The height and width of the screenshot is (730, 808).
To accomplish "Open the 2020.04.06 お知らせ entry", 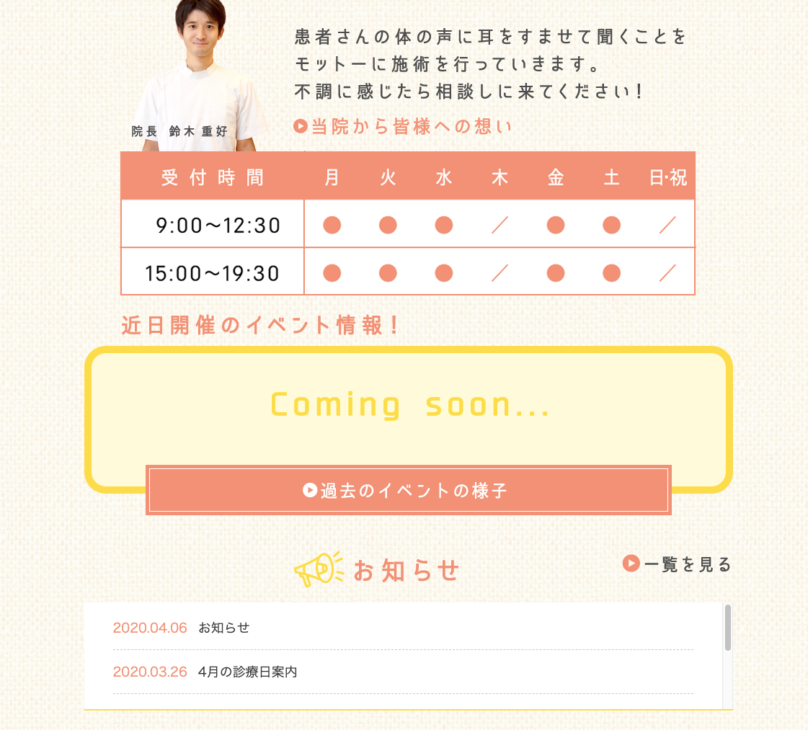I will coord(223,628).
